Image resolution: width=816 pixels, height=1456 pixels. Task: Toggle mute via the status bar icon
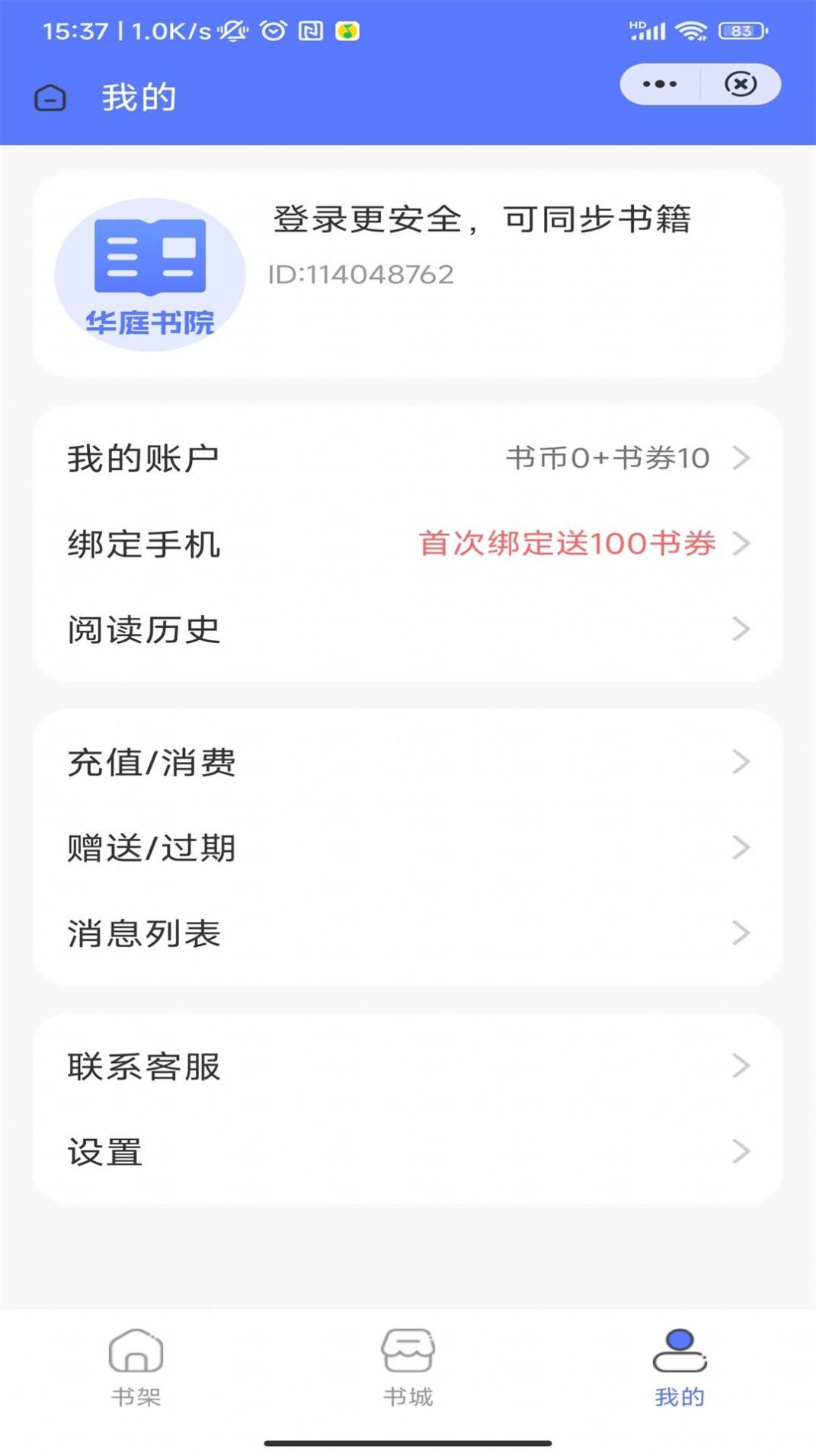click(x=233, y=31)
